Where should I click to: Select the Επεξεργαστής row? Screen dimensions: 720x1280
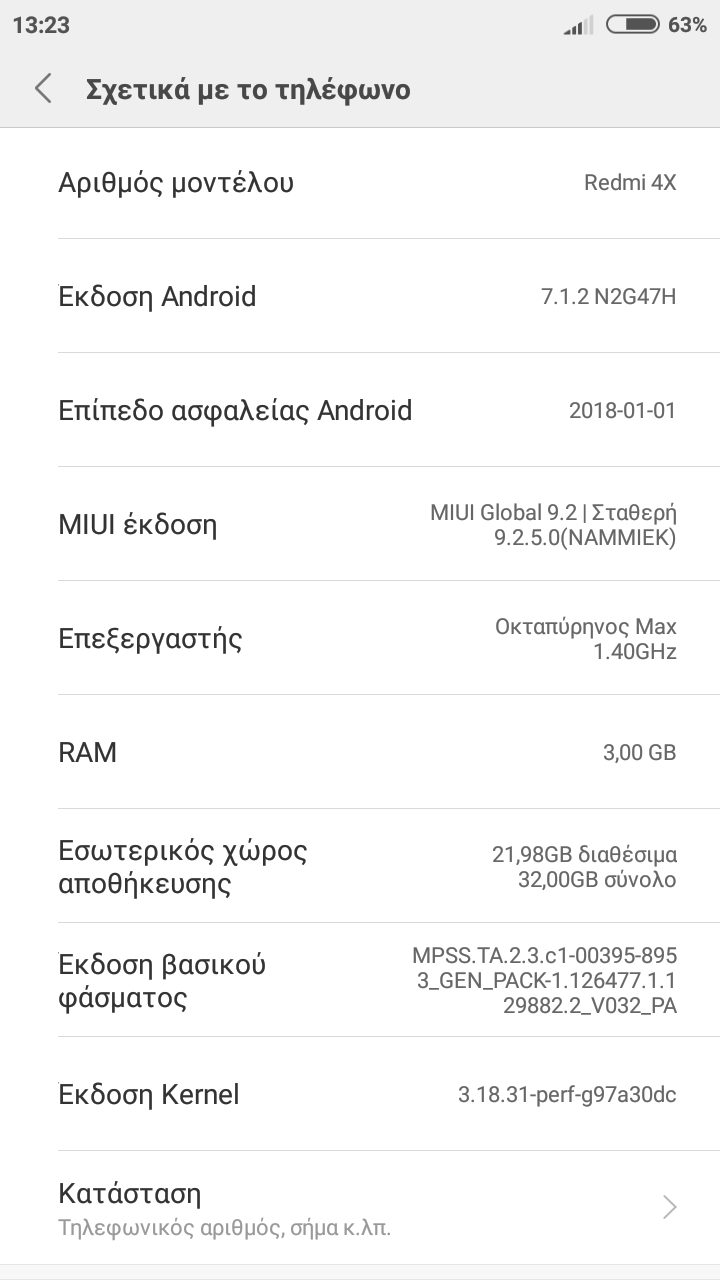360,638
